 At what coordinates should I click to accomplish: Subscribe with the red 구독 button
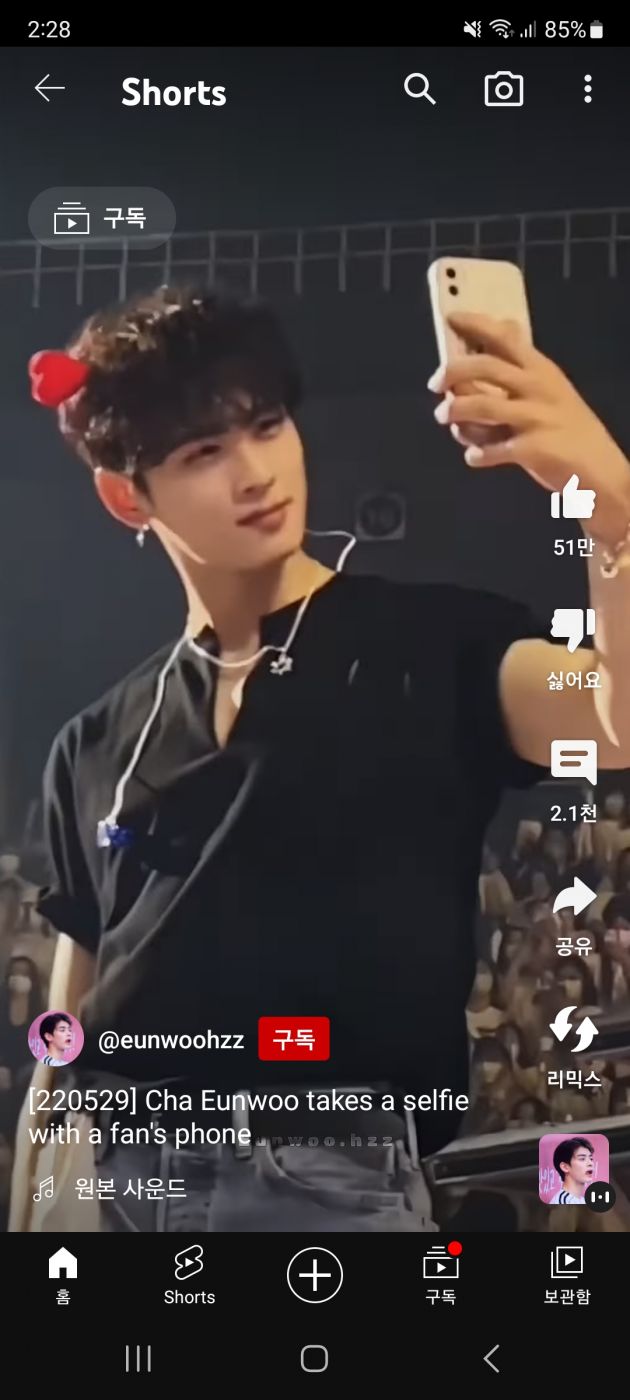point(294,1039)
